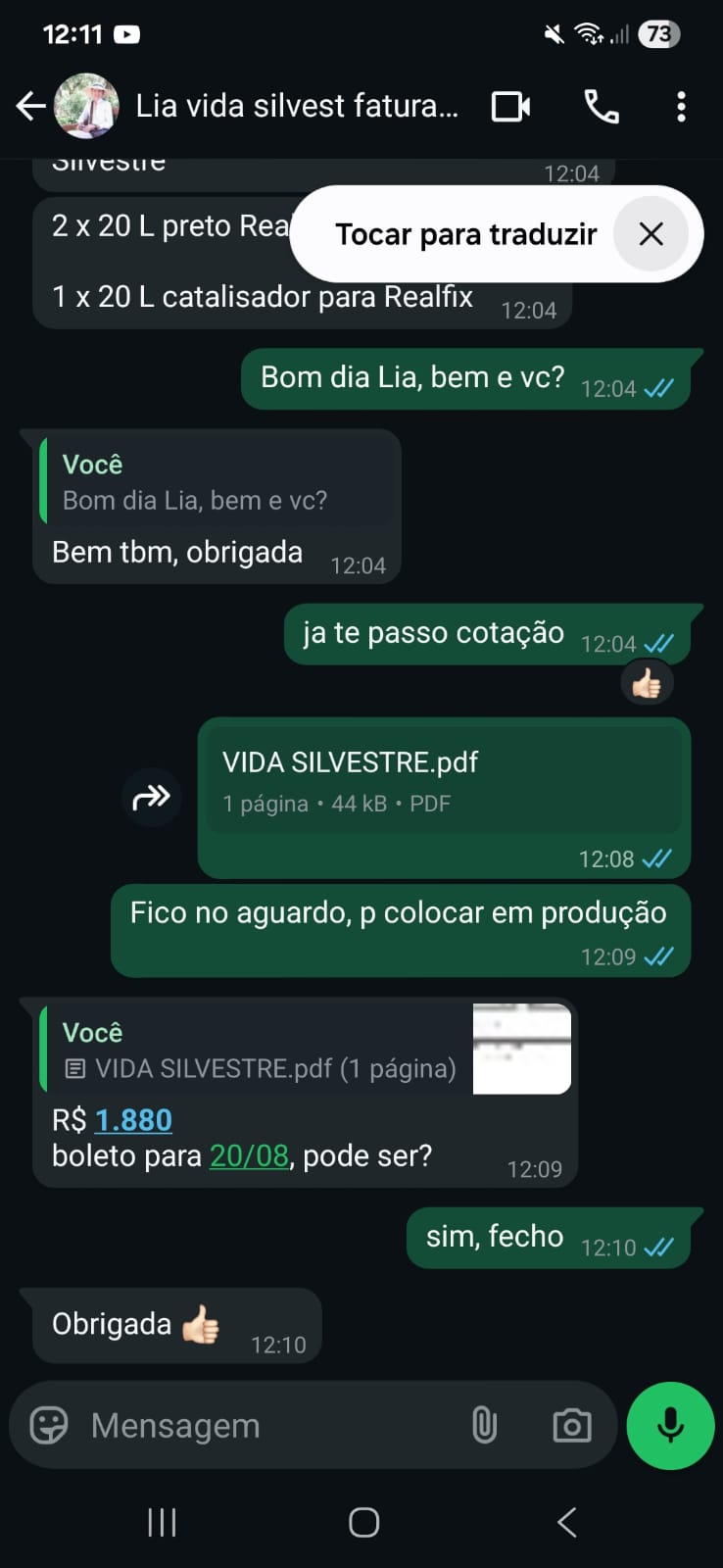Start a voice call with Lia
Viewport: 723px width, 1568px height.
click(x=601, y=106)
